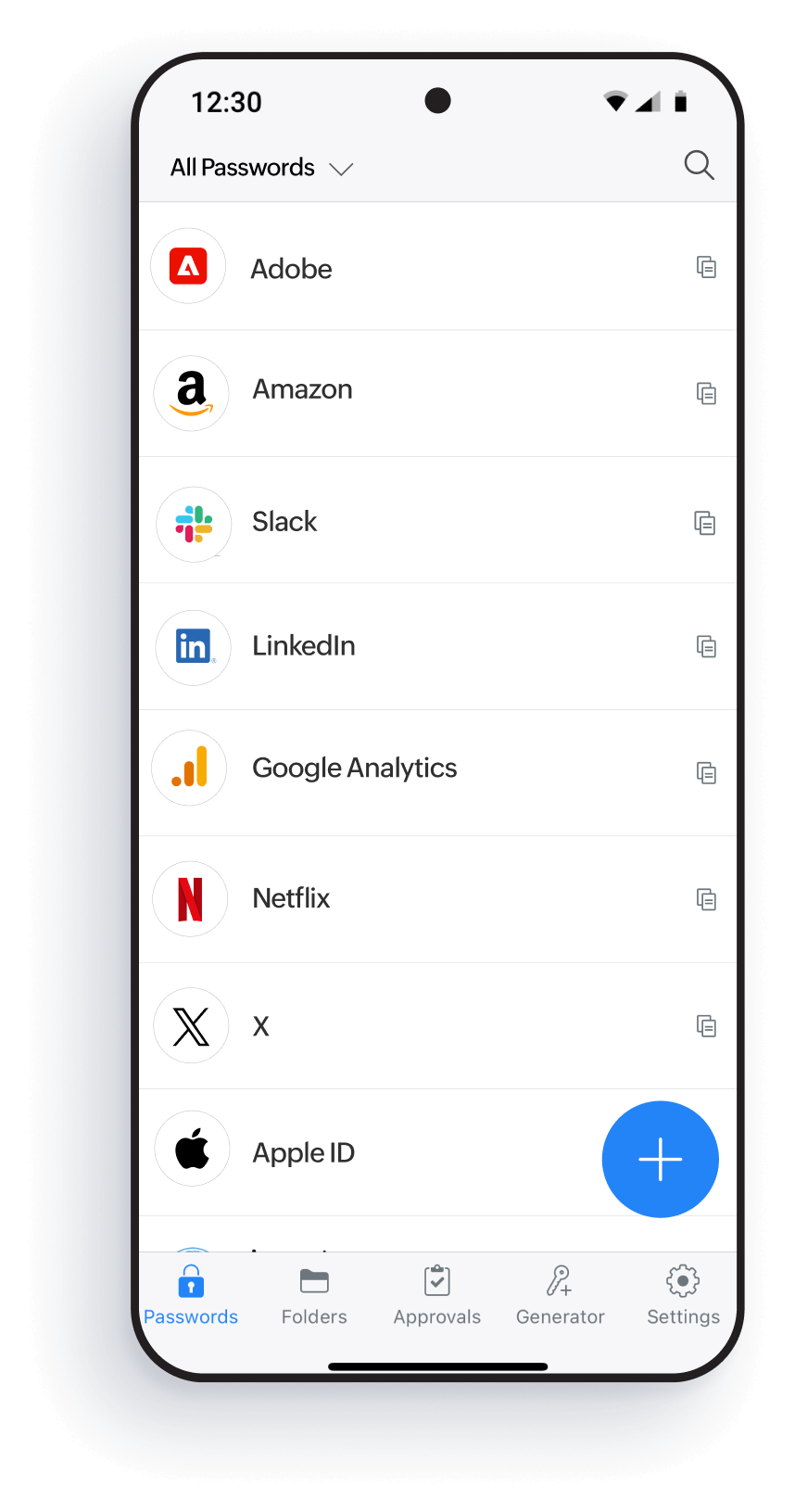795x1512 pixels.
Task: Copy the X account password
Action: pyautogui.click(x=706, y=1025)
